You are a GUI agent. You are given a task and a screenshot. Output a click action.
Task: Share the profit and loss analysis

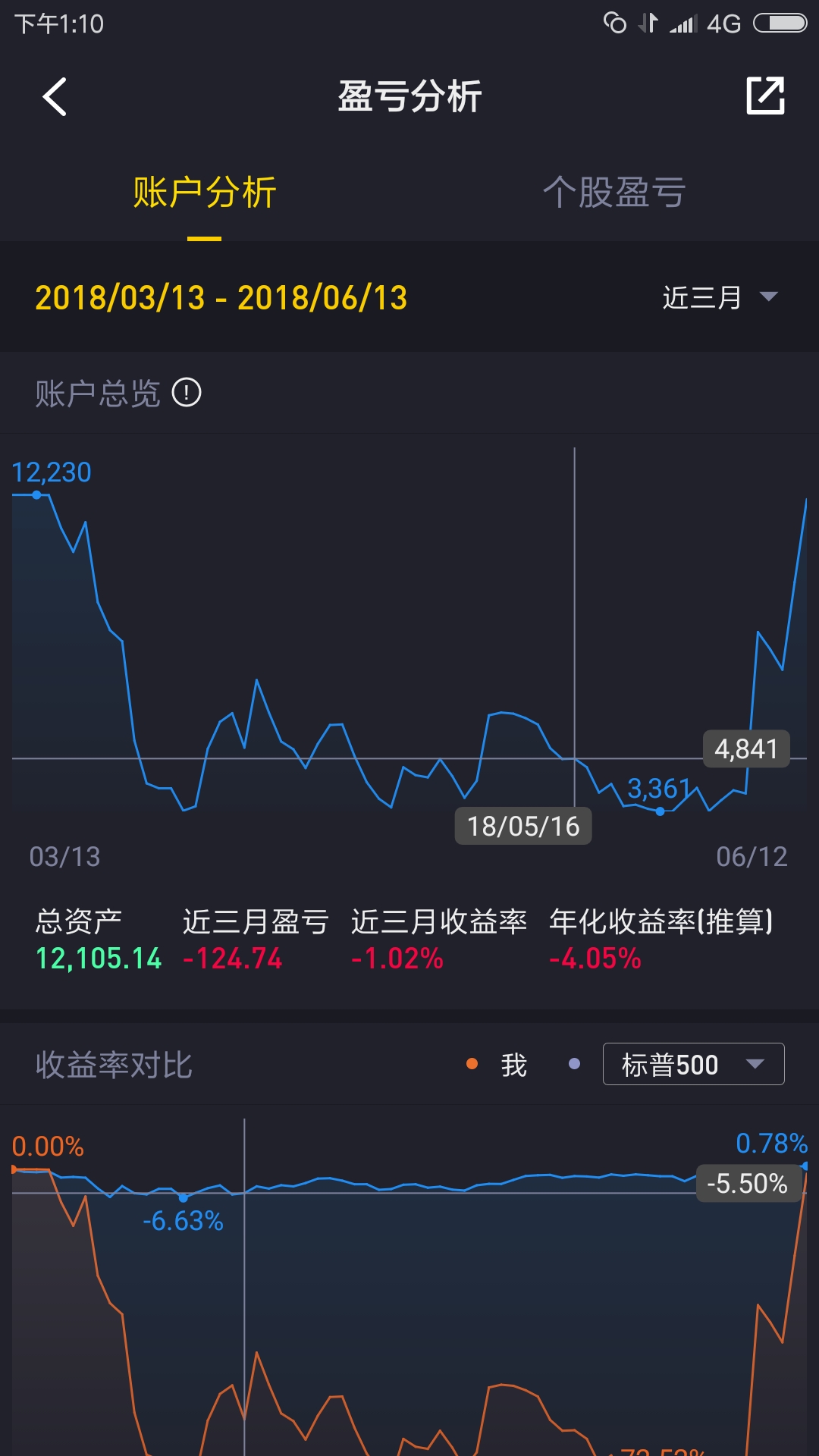click(x=765, y=96)
